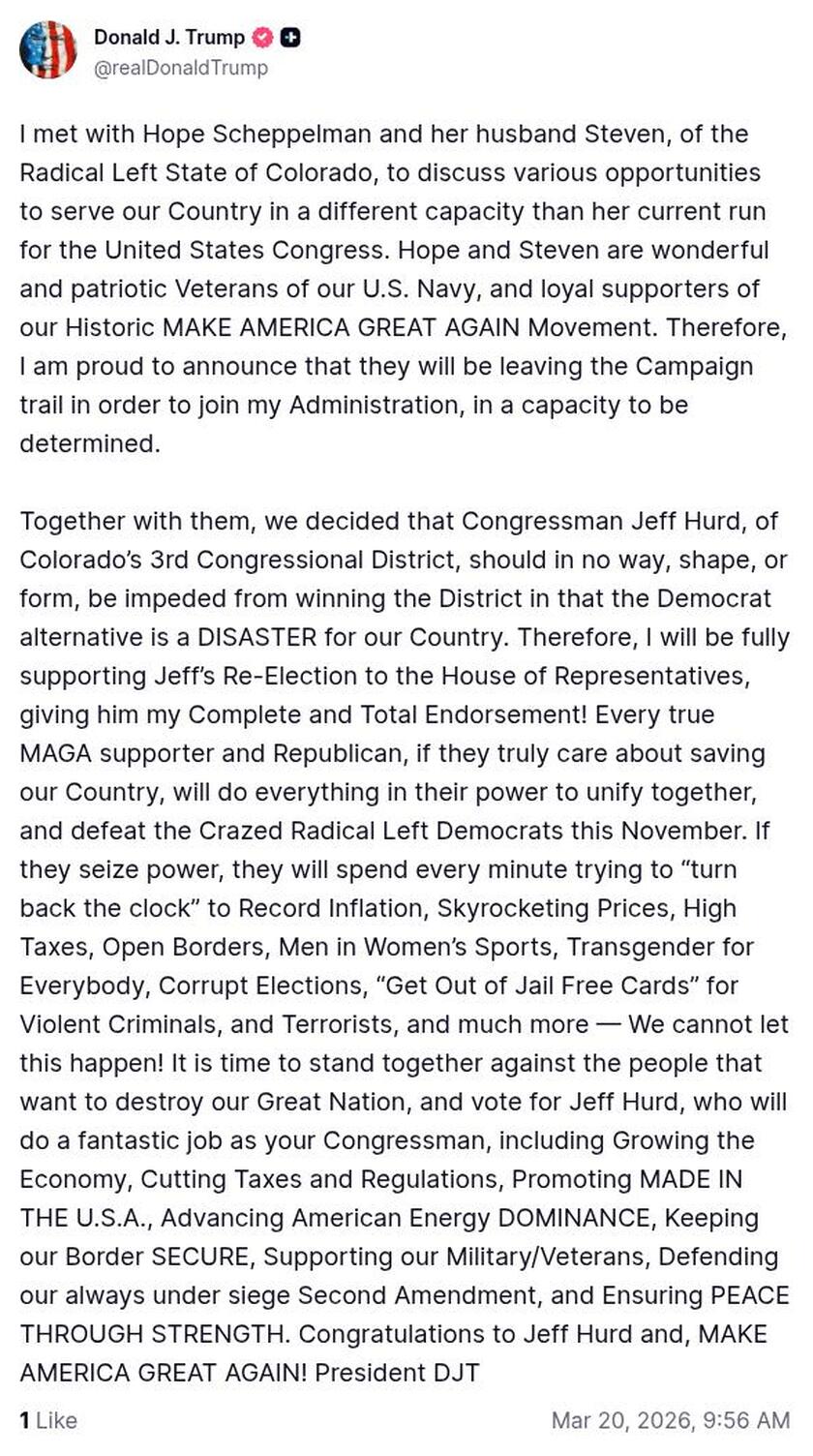
Task: Open Donald J. Trump's profile picture
Action: pyautogui.click(x=47, y=50)
